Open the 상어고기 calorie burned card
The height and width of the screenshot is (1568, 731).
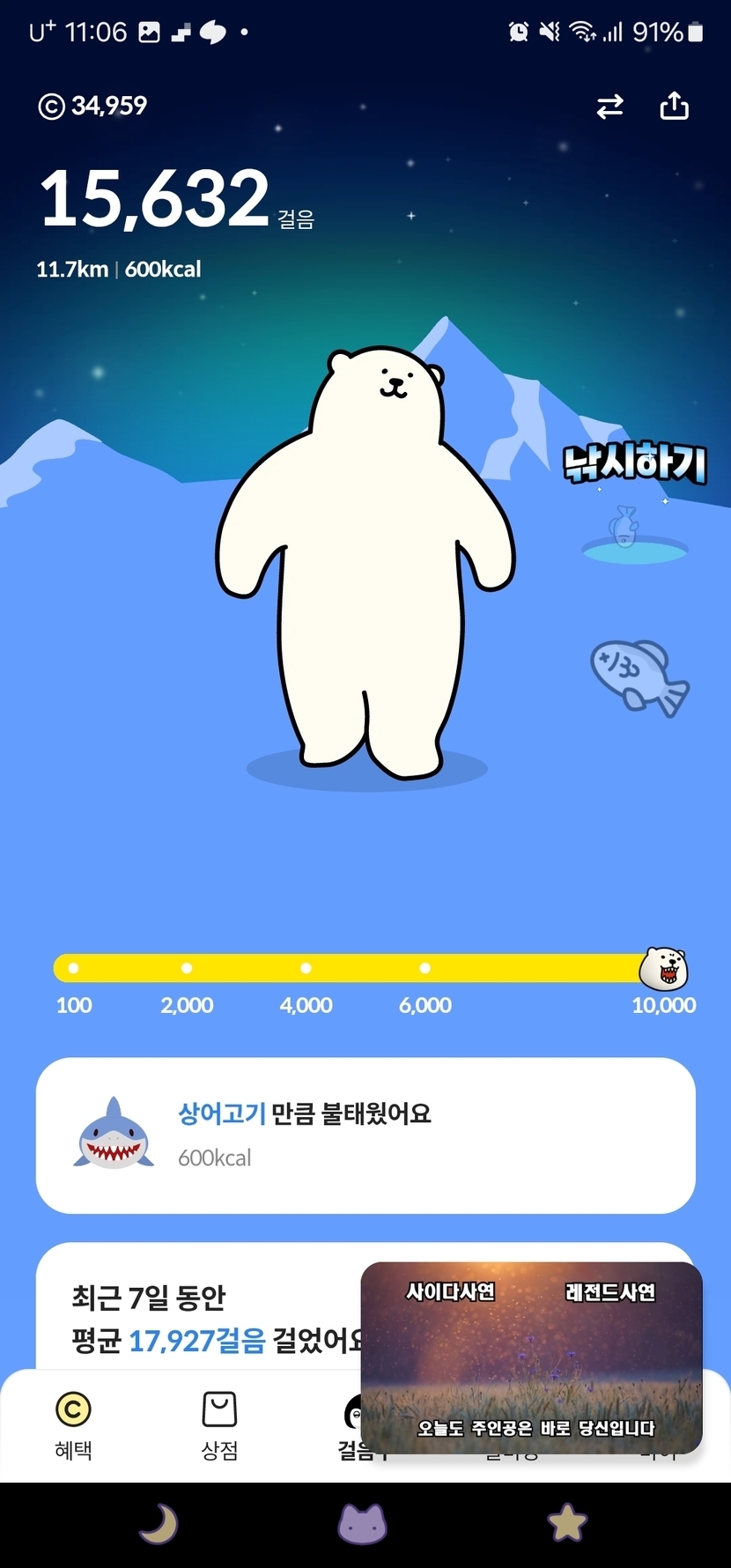[365, 1135]
